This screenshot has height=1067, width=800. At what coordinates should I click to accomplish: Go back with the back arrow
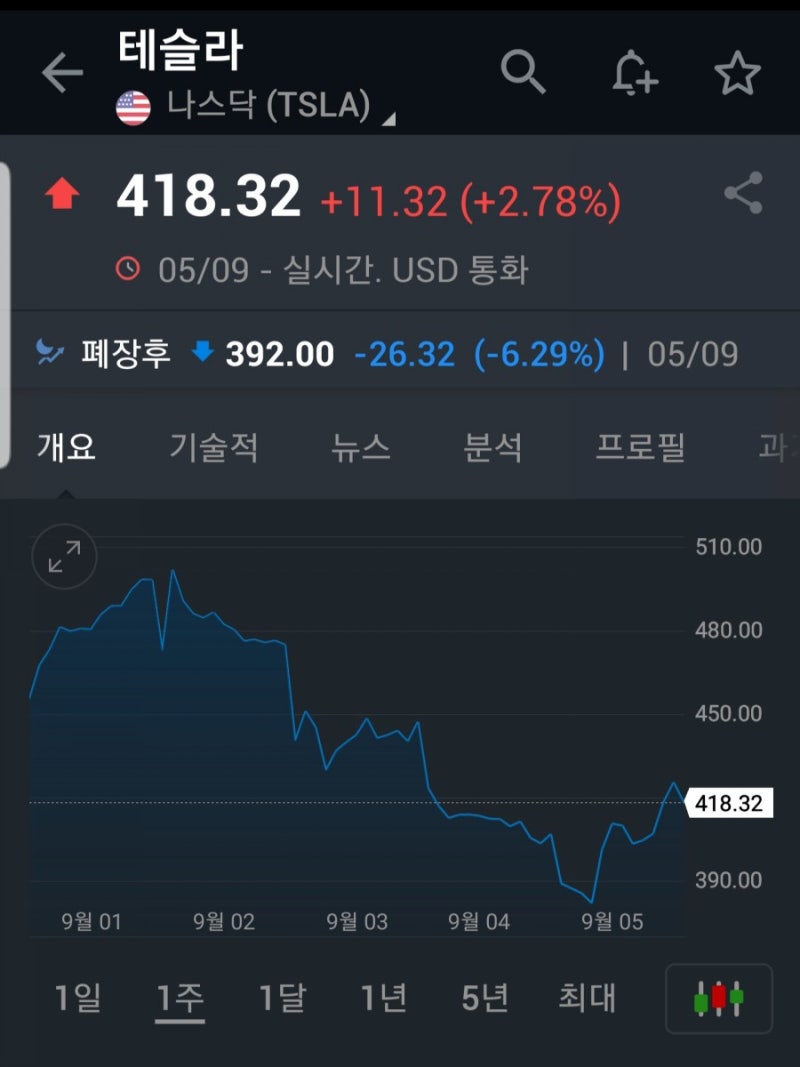(x=62, y=72)
